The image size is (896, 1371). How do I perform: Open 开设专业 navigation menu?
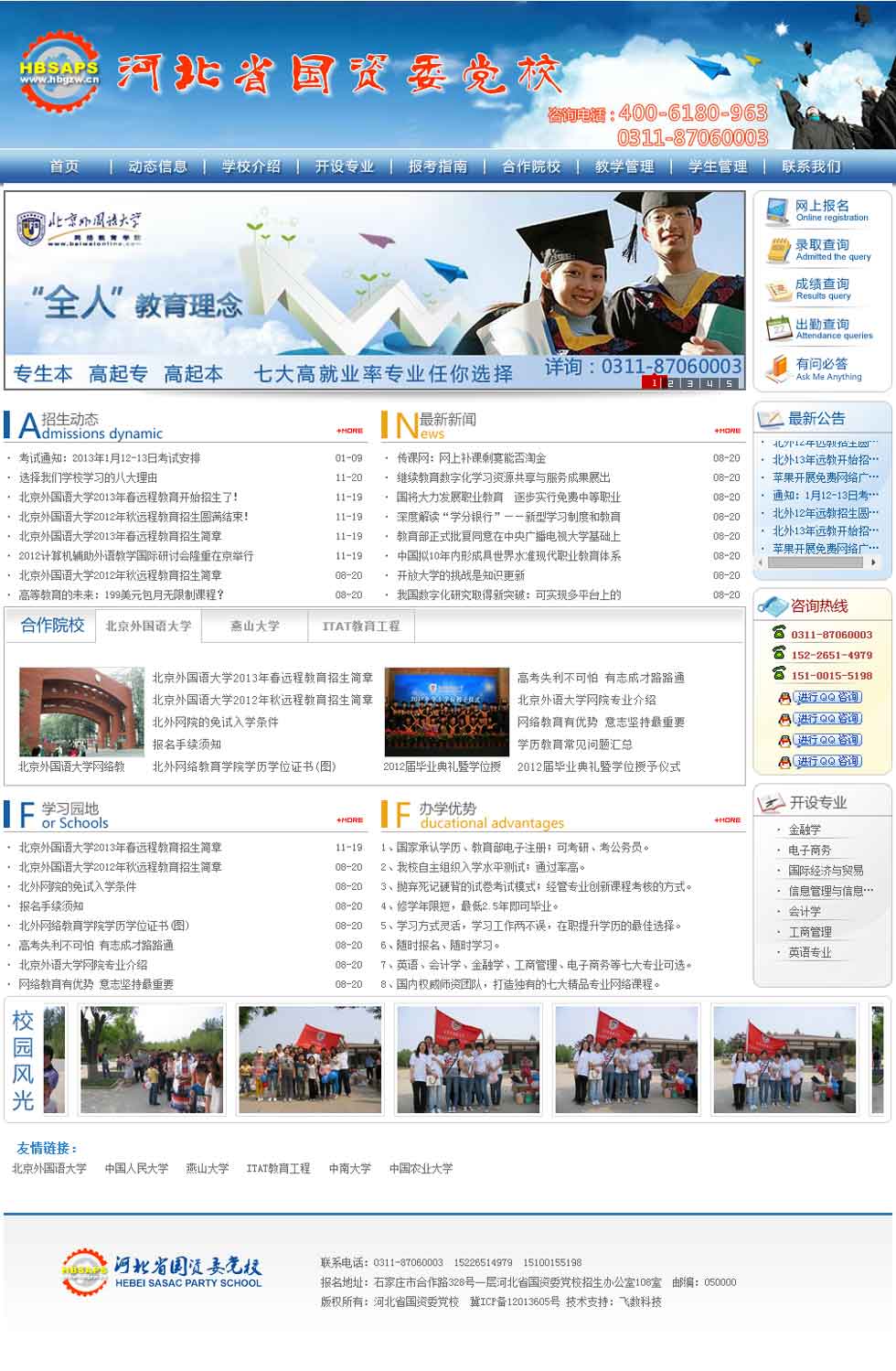pos(344,166)
